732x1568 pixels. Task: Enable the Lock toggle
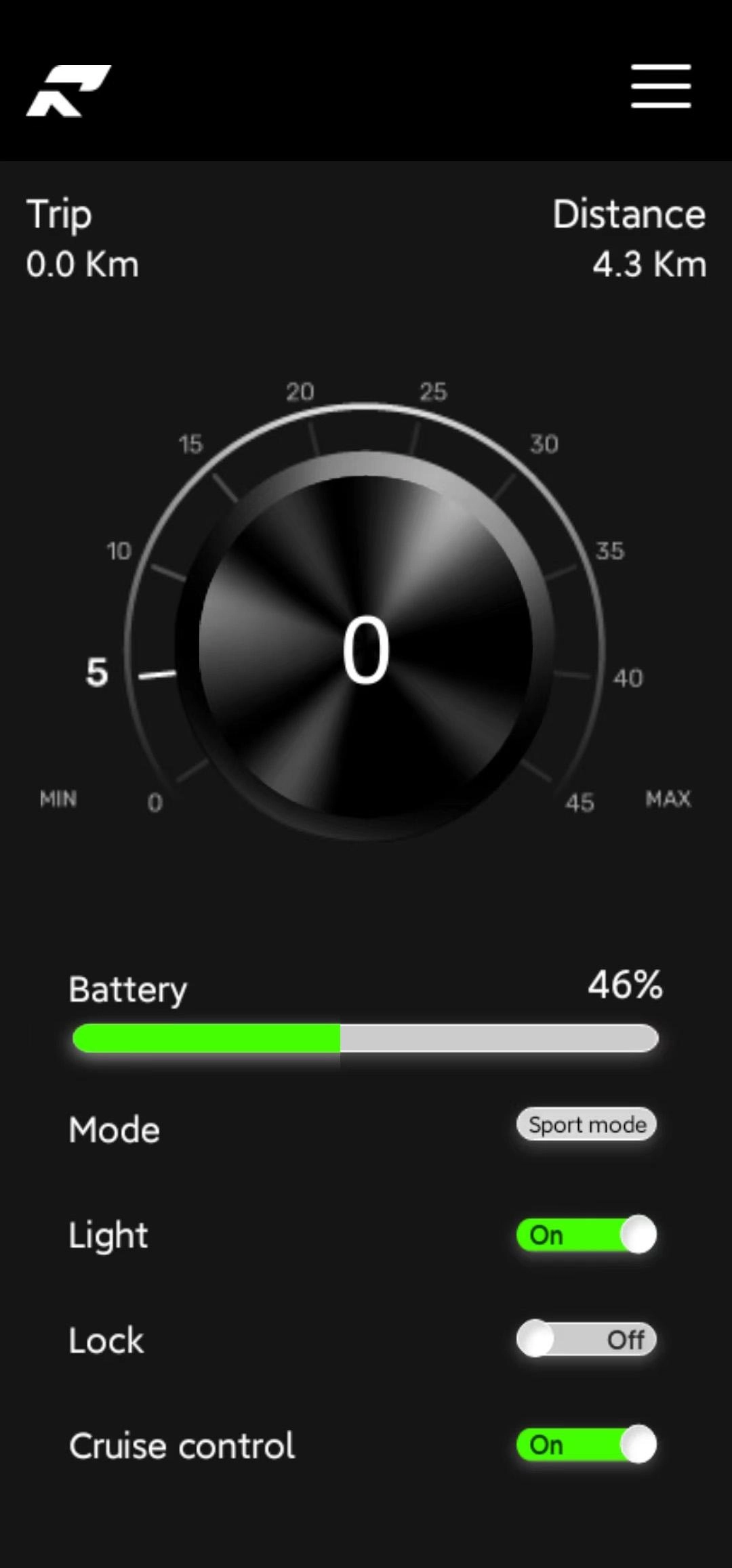pos(587,1339)
